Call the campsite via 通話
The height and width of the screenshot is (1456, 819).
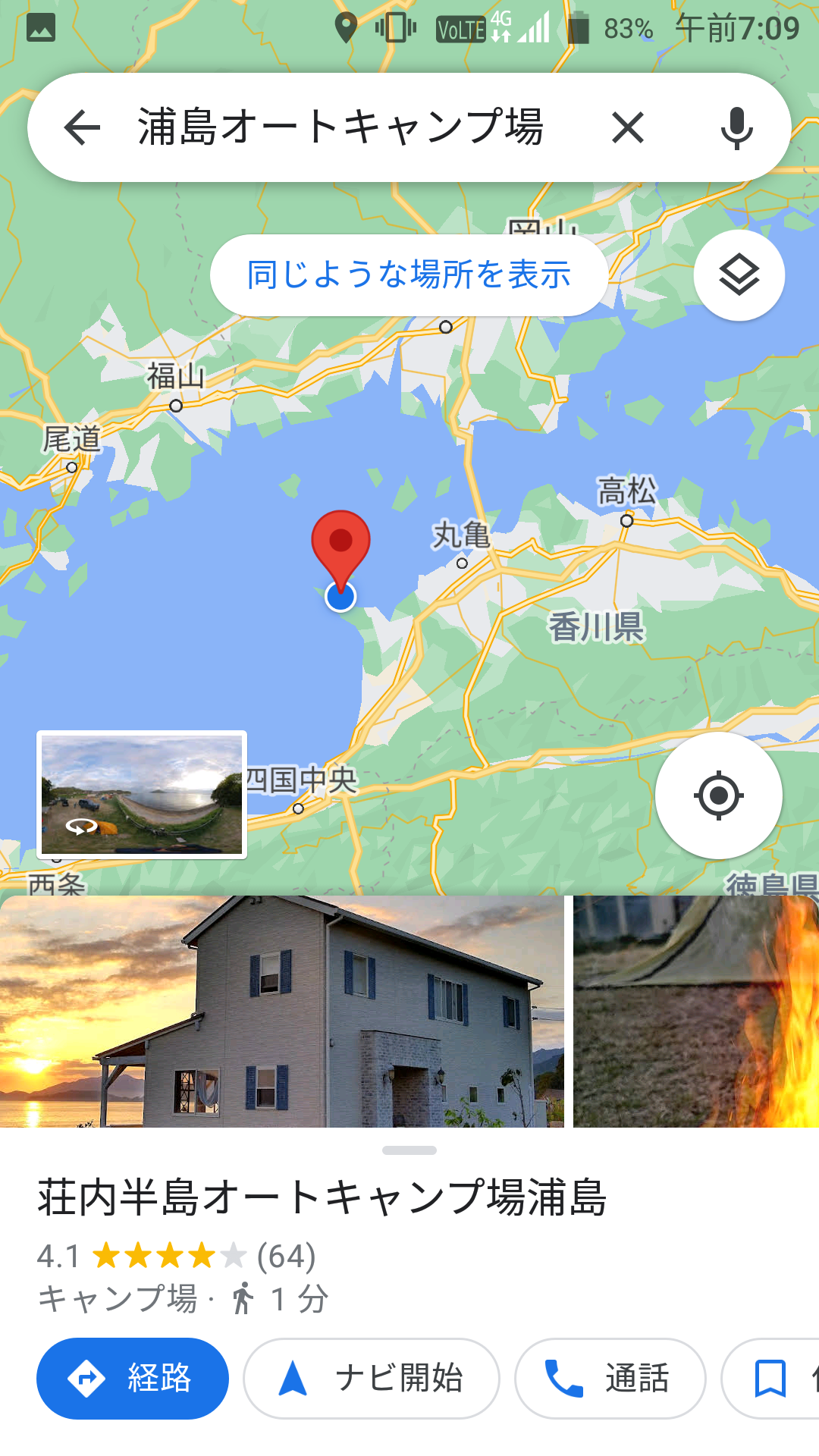[610, 1378]
